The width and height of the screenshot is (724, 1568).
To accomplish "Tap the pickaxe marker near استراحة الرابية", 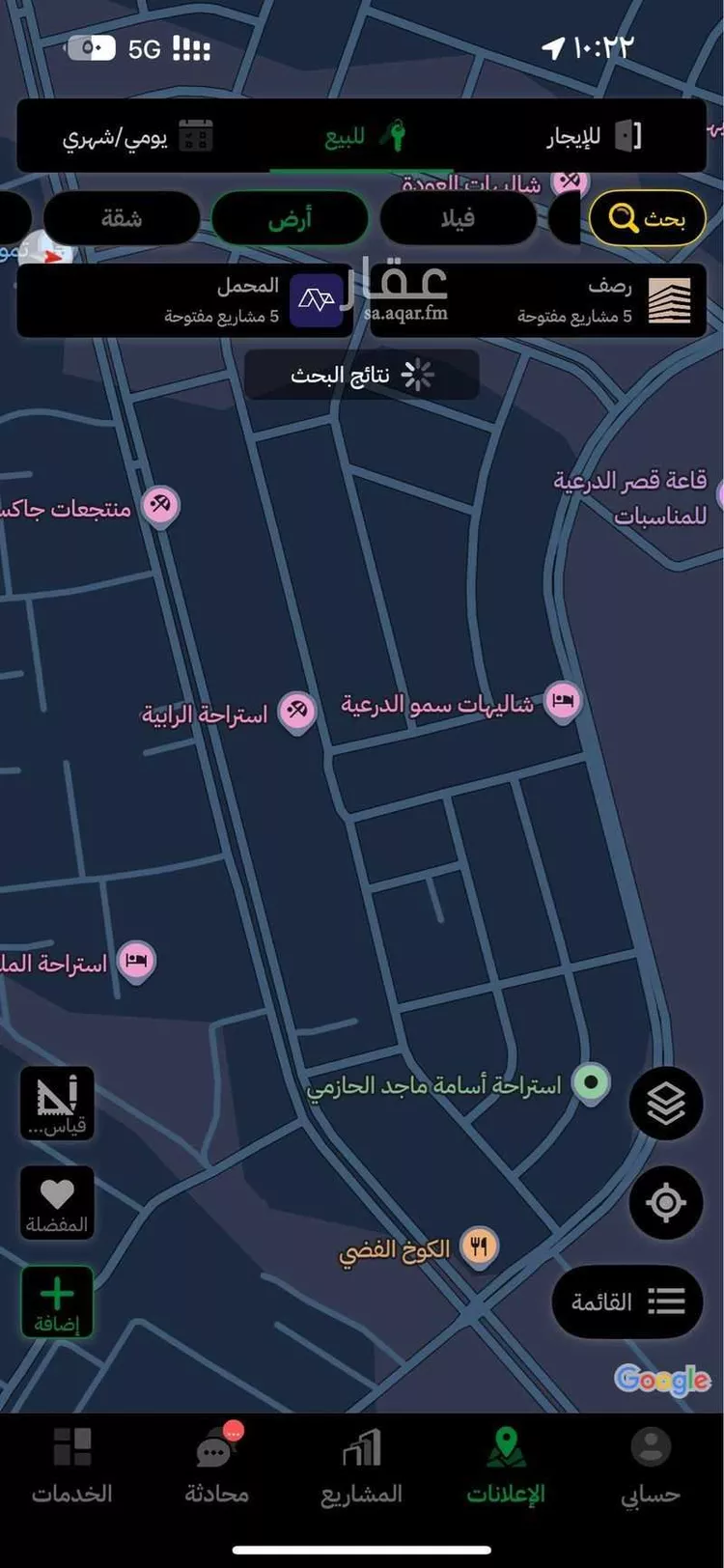I will click(298, 712).
